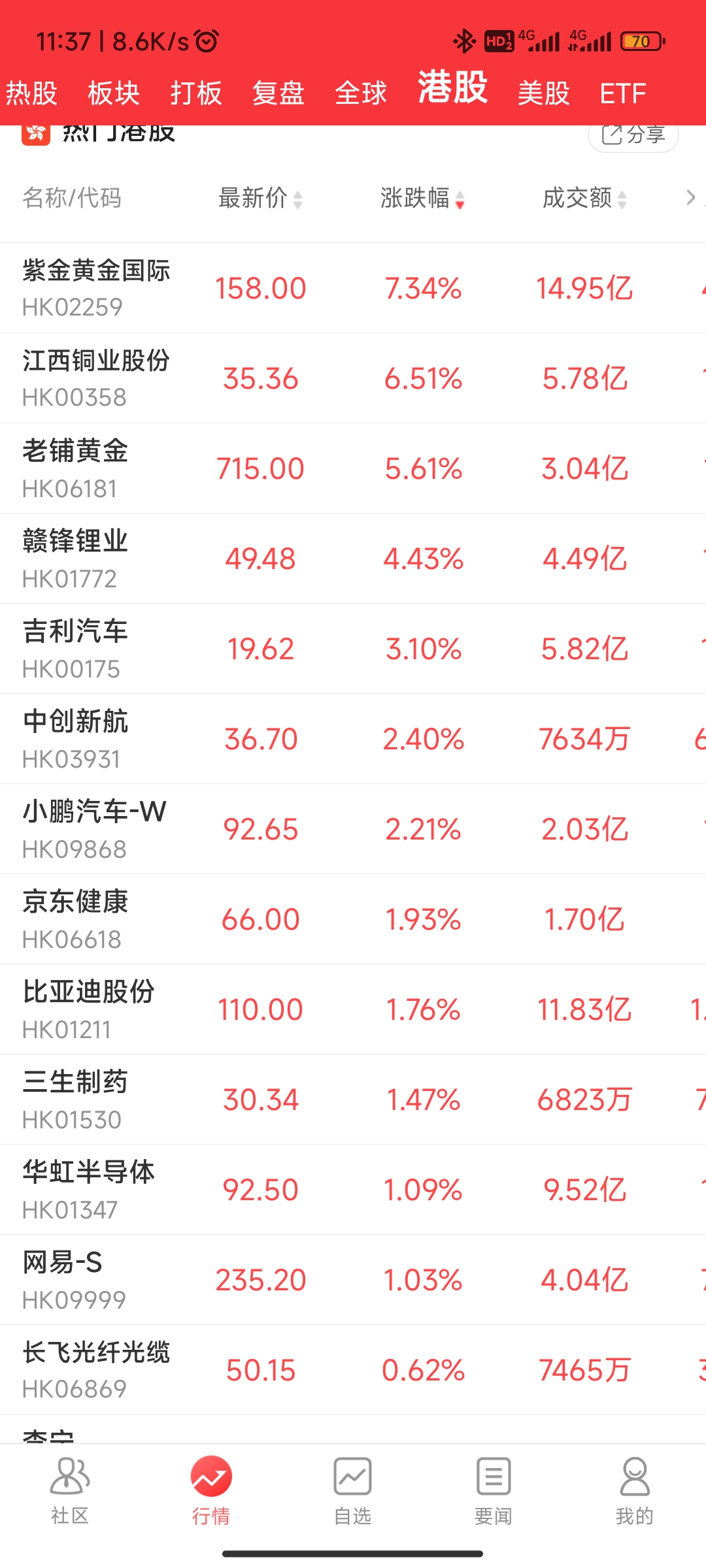Sort the list by 最新价
The height and width of the screenshot is (1568, 706).
point(260,198)
